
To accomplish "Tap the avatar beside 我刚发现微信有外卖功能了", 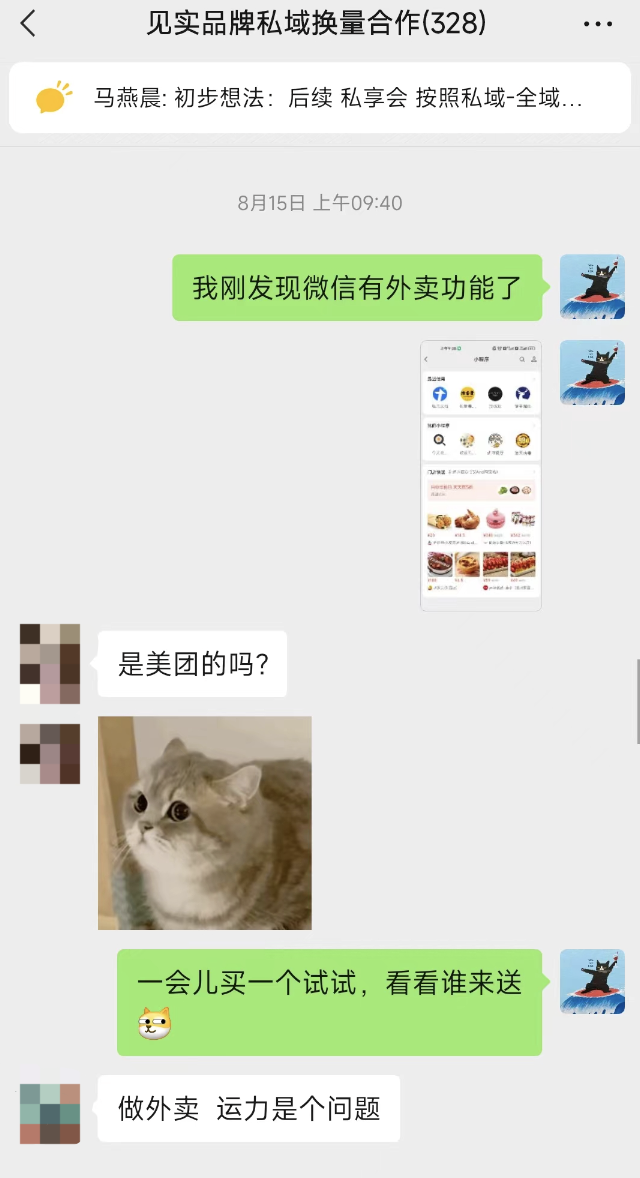I will [592, 287].
